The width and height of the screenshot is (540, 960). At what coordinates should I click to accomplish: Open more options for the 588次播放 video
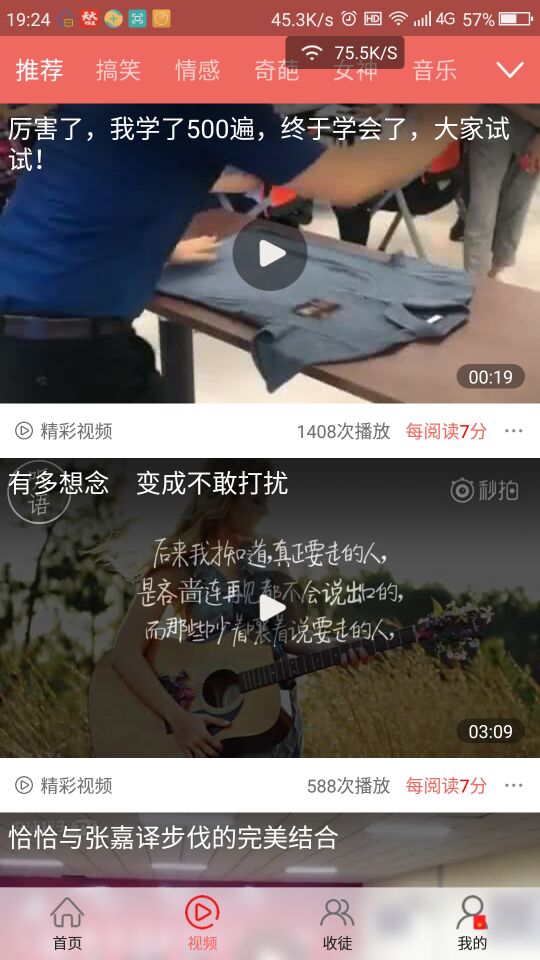[514, 785]
